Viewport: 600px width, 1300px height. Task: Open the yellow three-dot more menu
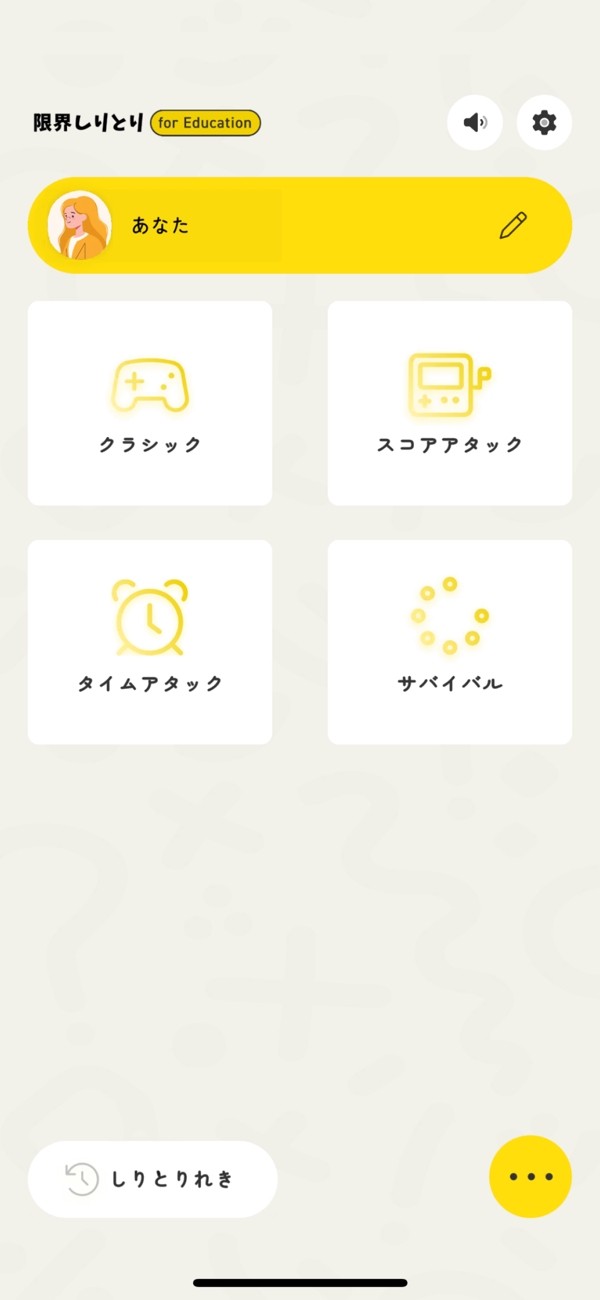[x=530, y=1176]
